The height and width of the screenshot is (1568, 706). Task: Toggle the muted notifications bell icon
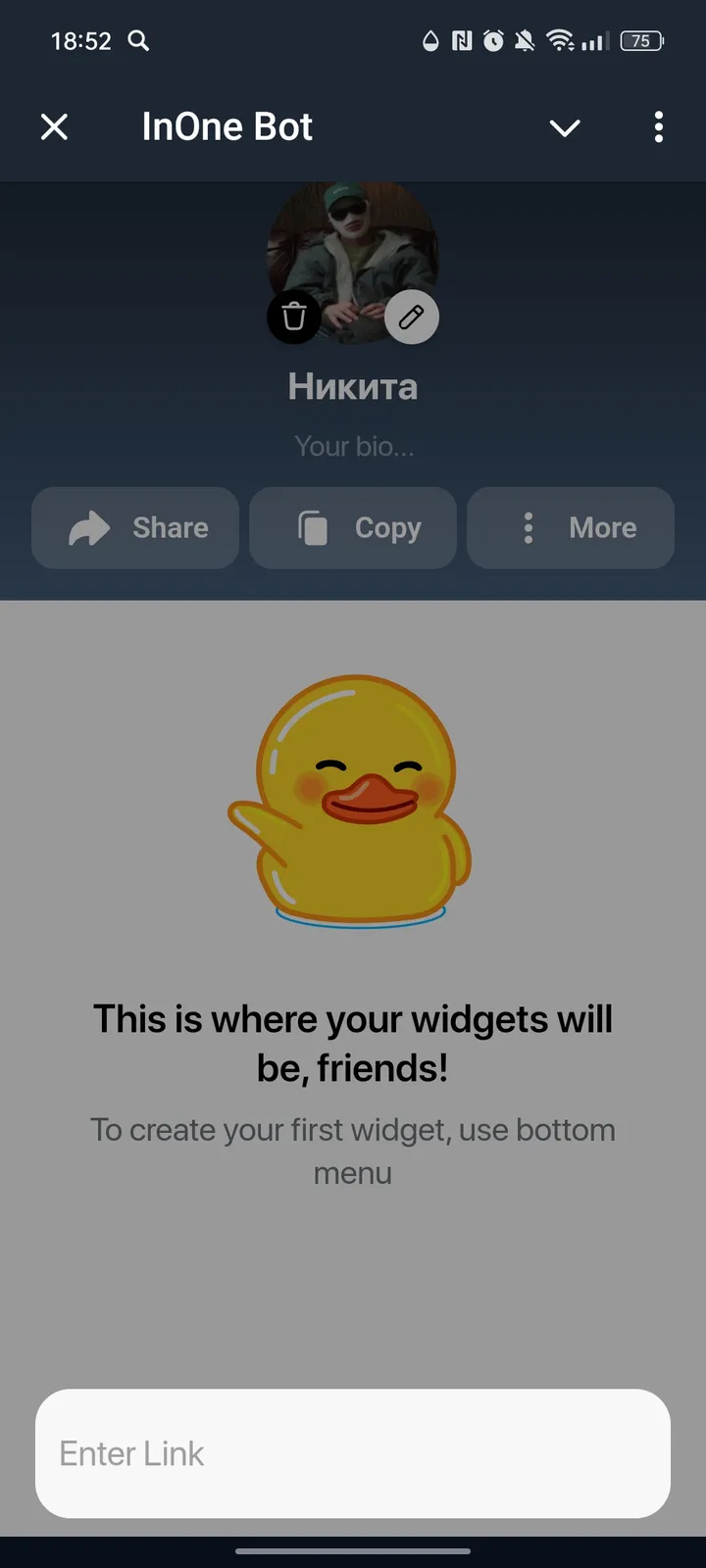click(525, 40)
